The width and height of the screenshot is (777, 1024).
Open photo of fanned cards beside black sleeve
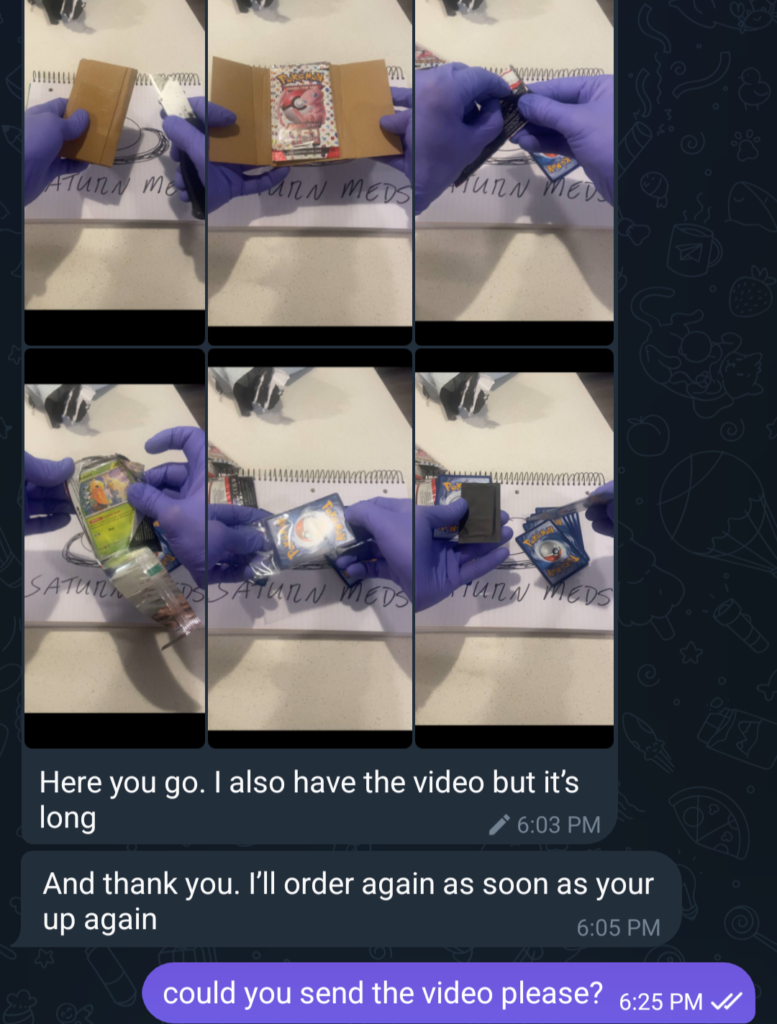point(514,546)
